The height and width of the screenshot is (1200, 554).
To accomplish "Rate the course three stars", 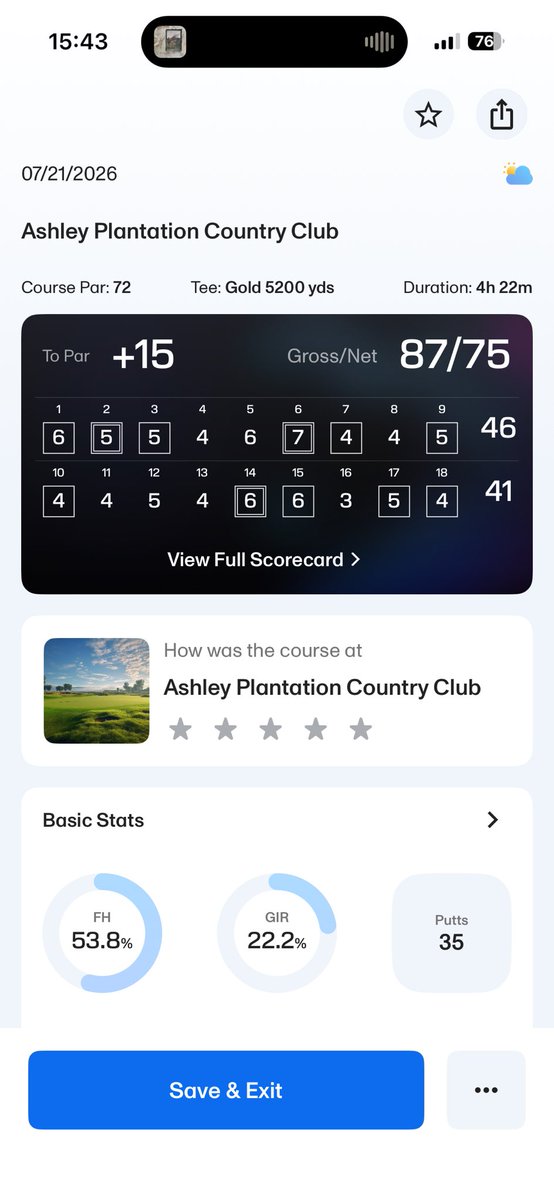I will coord(270,729).
